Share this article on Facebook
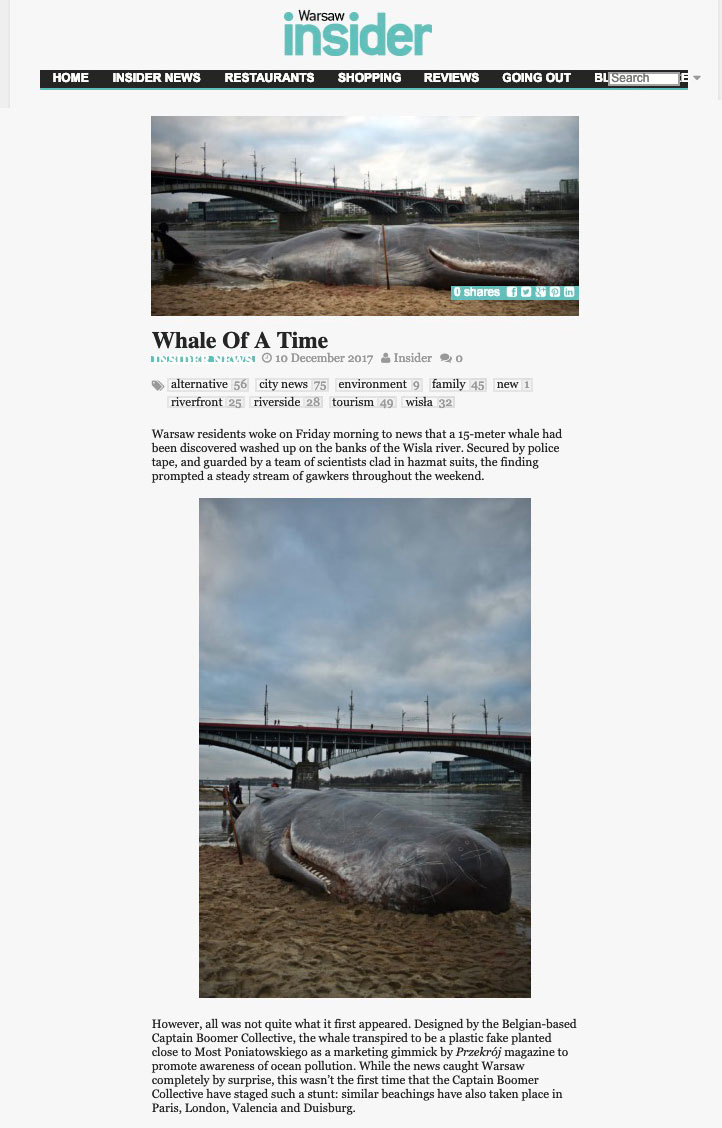The height and width of the screenshot is (1128, 722). (x=512, y=292)
